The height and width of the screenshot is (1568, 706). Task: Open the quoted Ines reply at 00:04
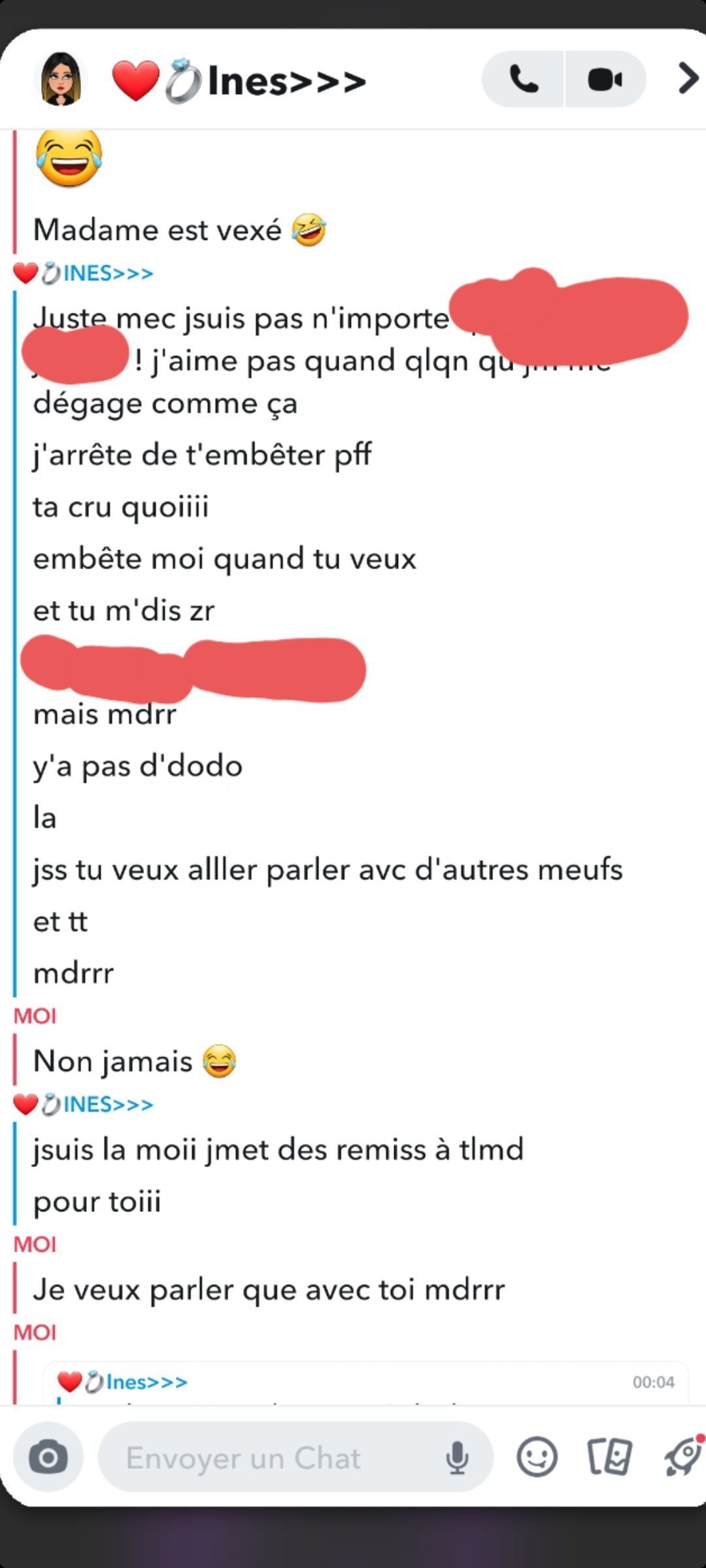click(x=366, y=1383)
